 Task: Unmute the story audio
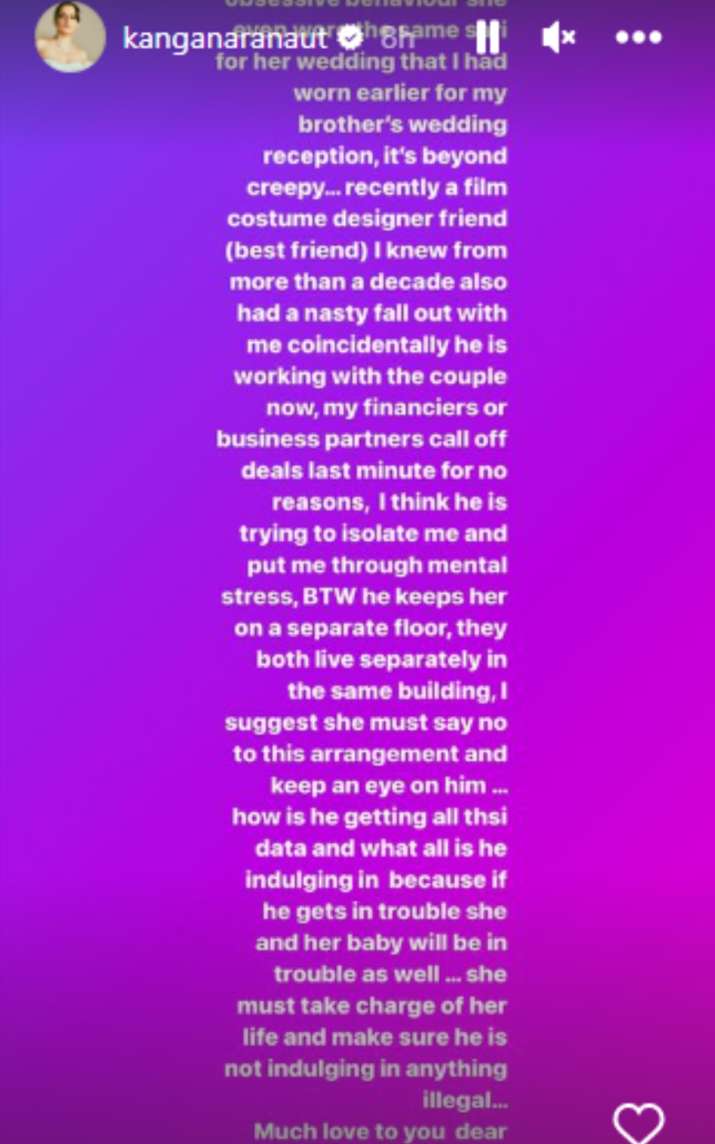558,38
